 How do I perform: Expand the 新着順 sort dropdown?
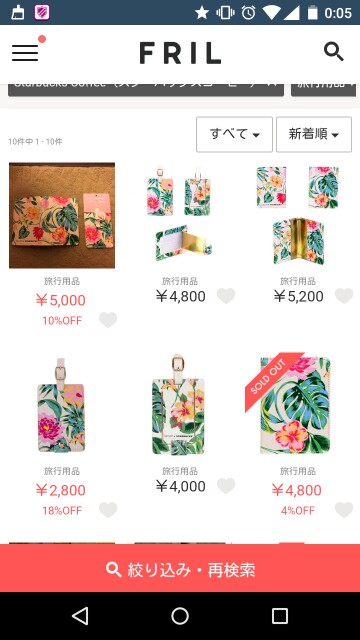(313, 134)
